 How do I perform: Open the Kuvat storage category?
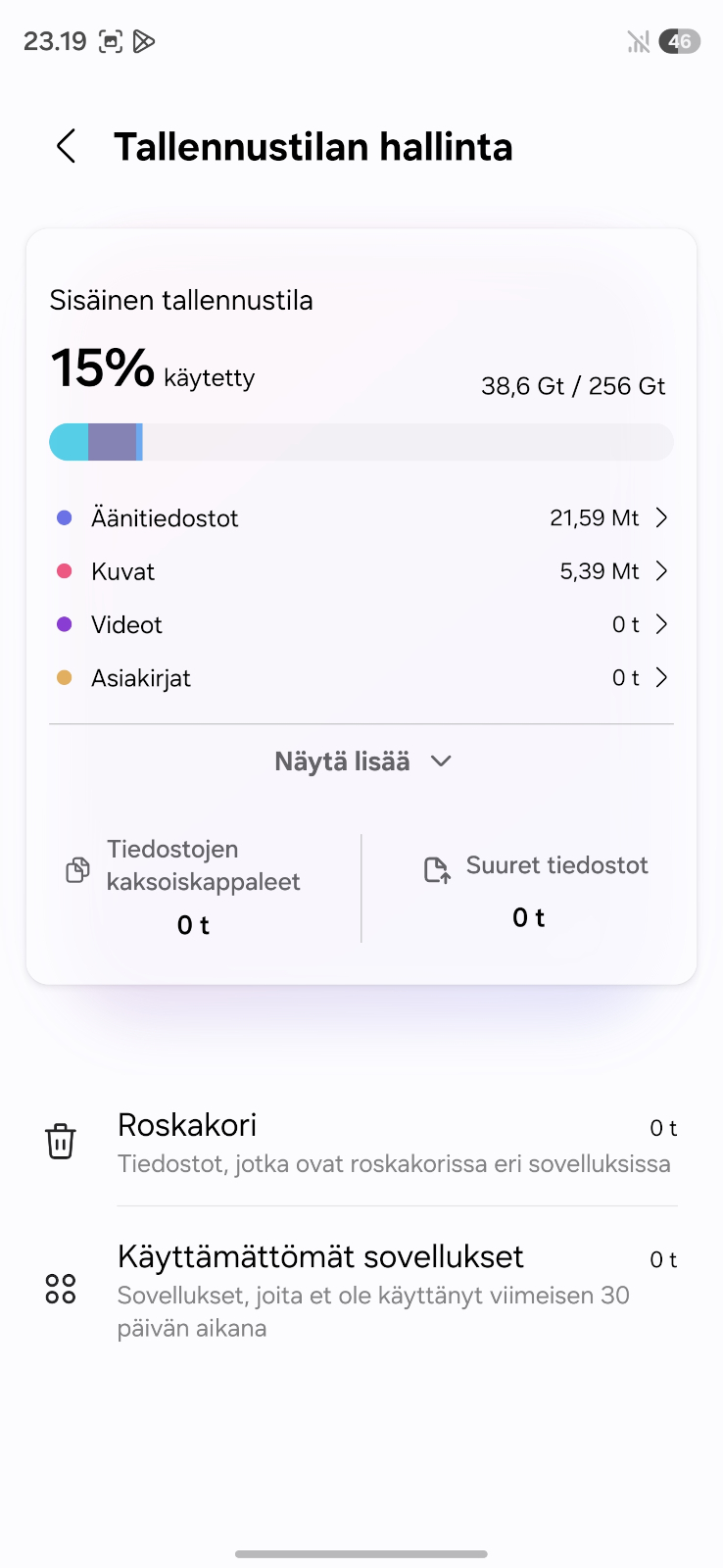(x=361, y=571)
